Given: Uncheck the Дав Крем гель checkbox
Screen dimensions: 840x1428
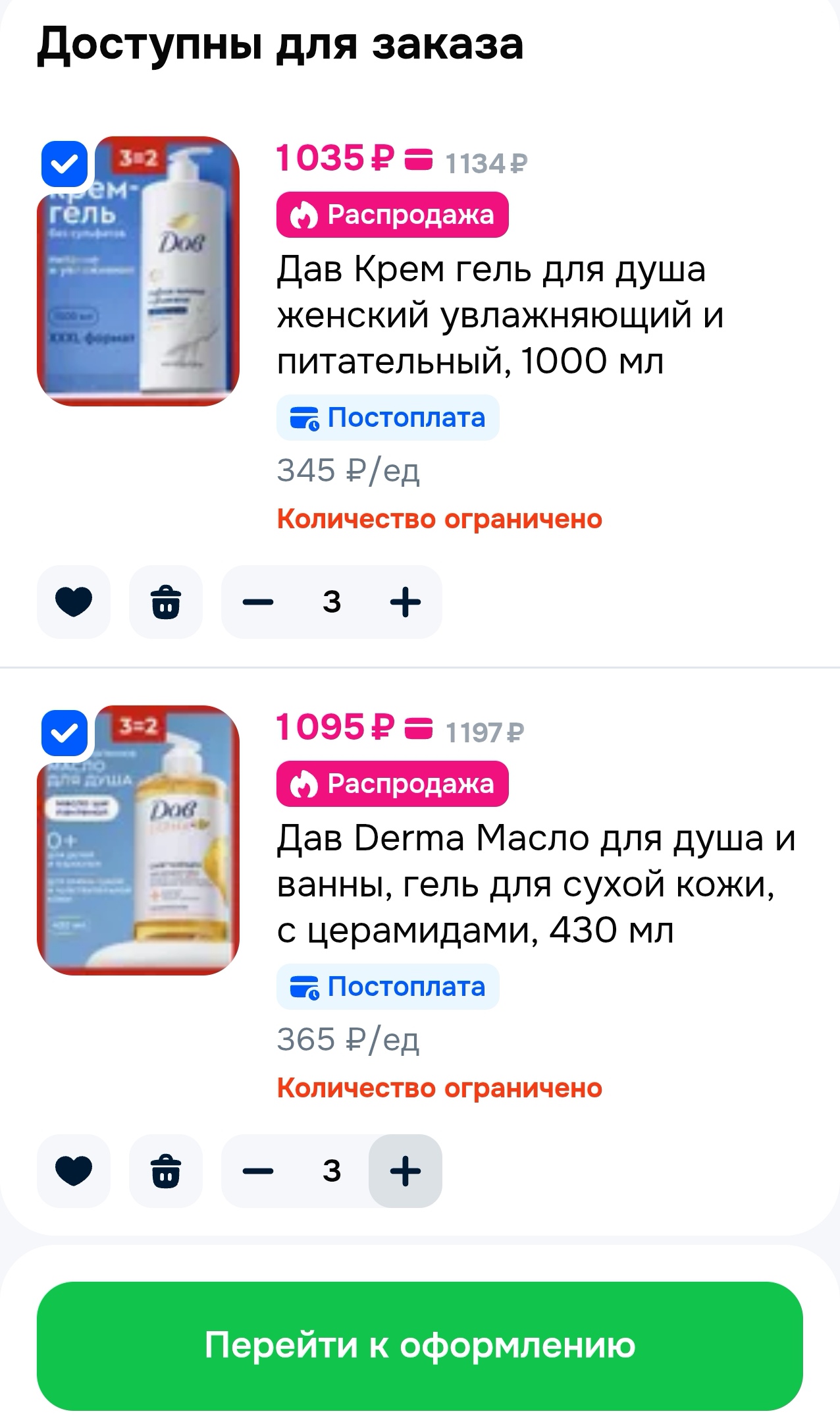Looking at the screenshot, I should tap(65, 164).
